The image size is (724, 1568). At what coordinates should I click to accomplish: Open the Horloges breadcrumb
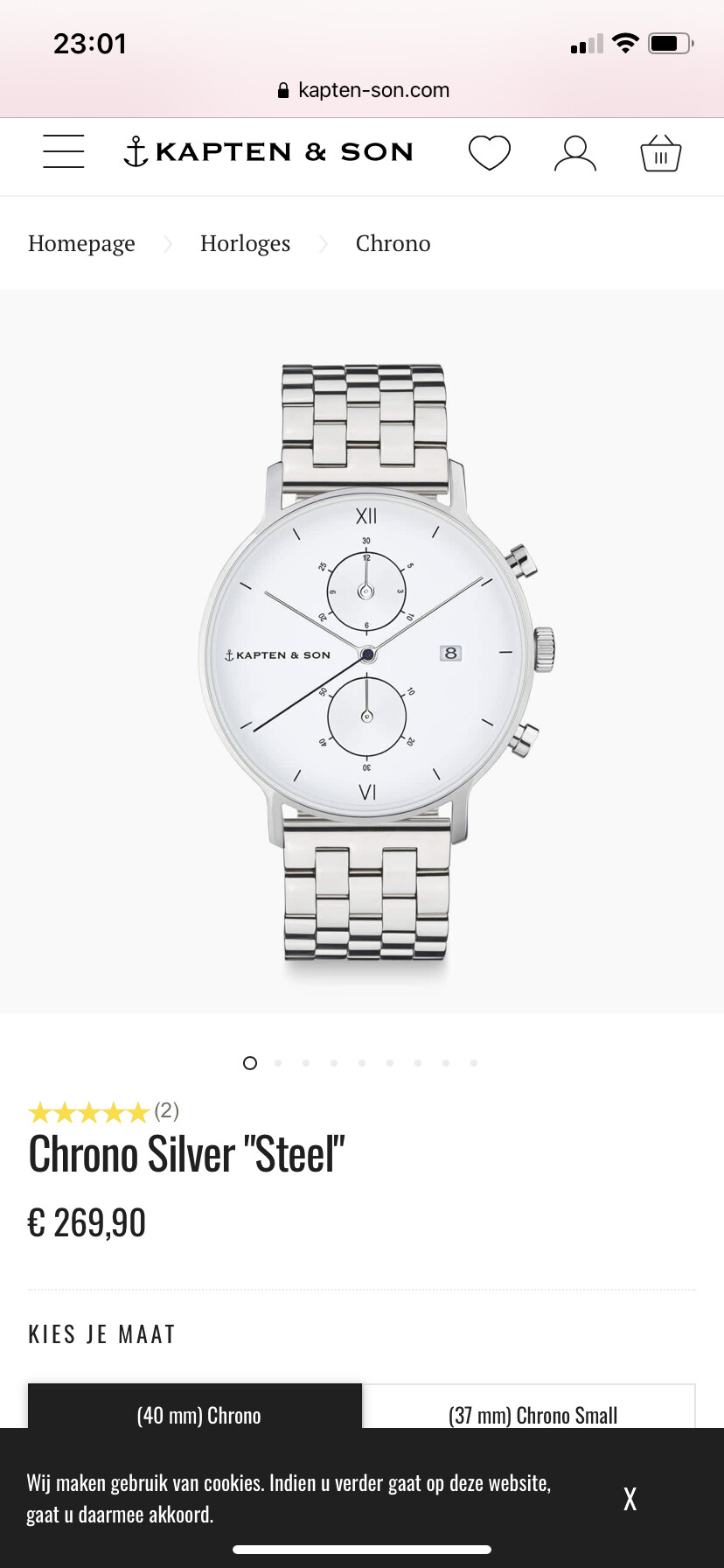[245, 243]
